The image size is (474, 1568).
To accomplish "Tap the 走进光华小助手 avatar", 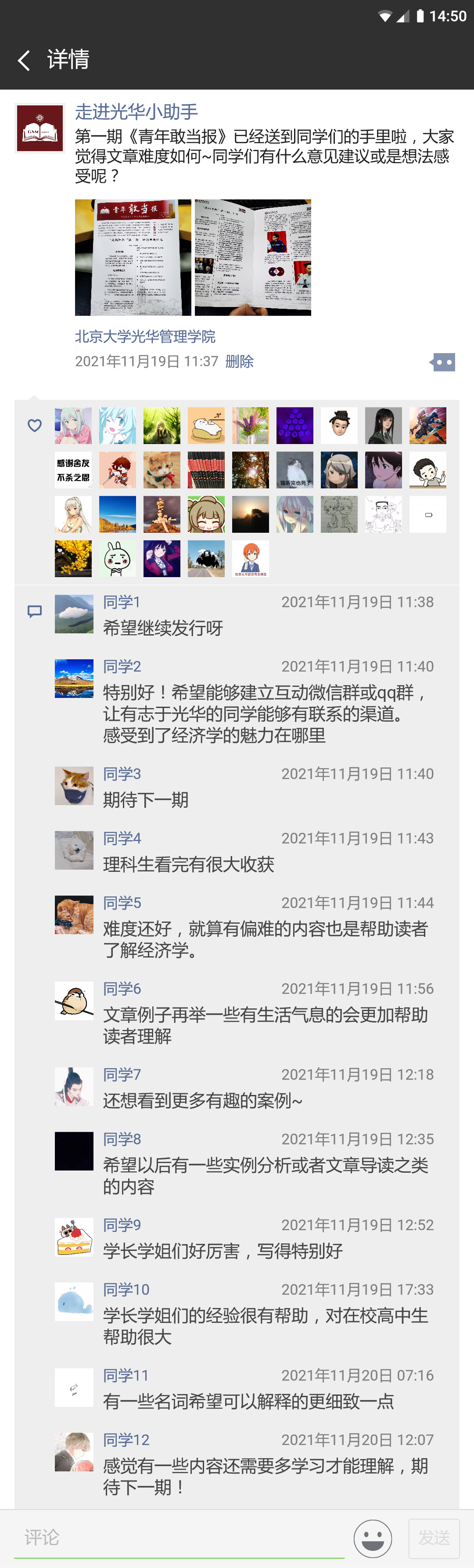I will point(39,128).
